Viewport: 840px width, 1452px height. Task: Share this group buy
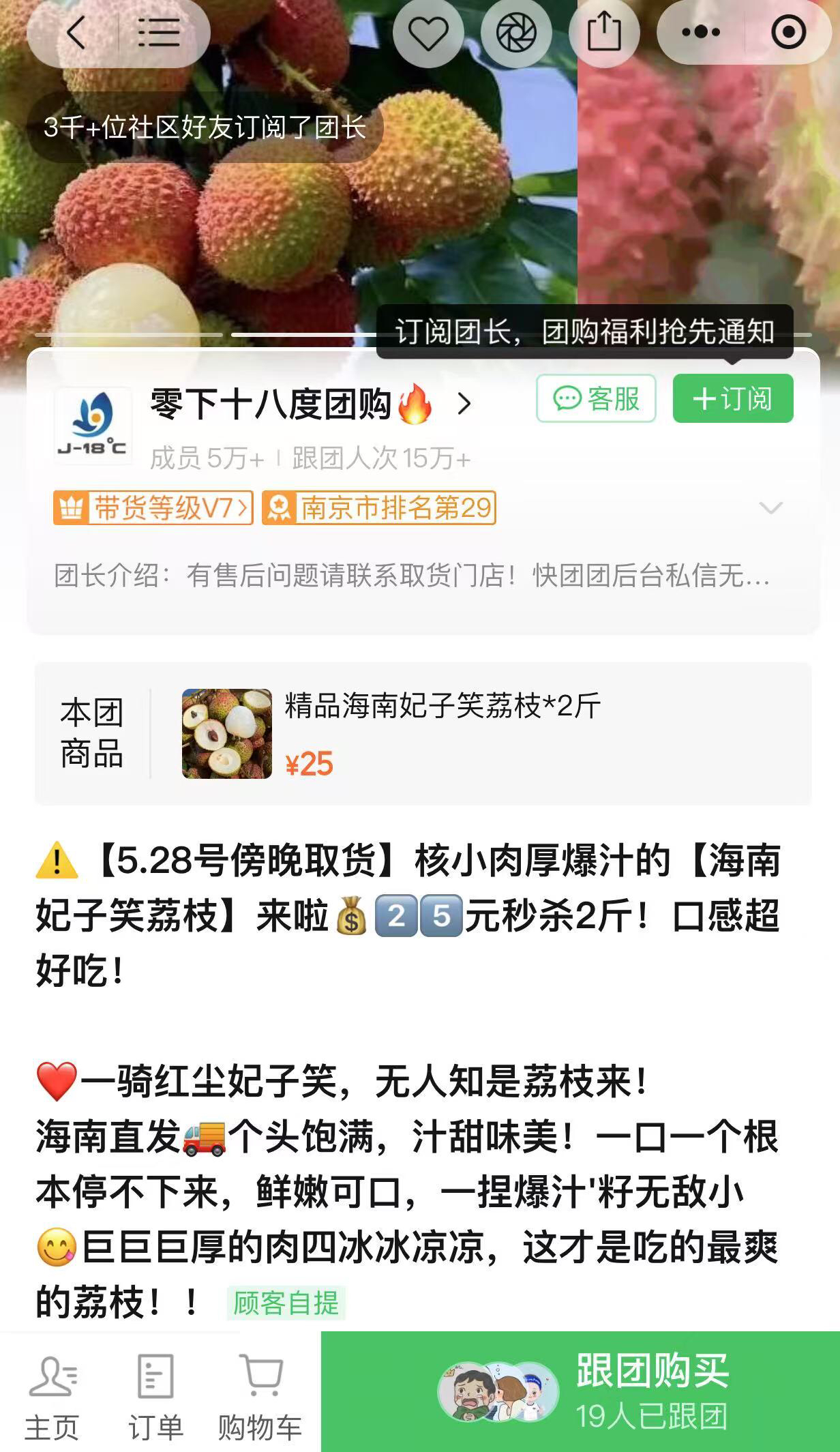tap(604, 32)
